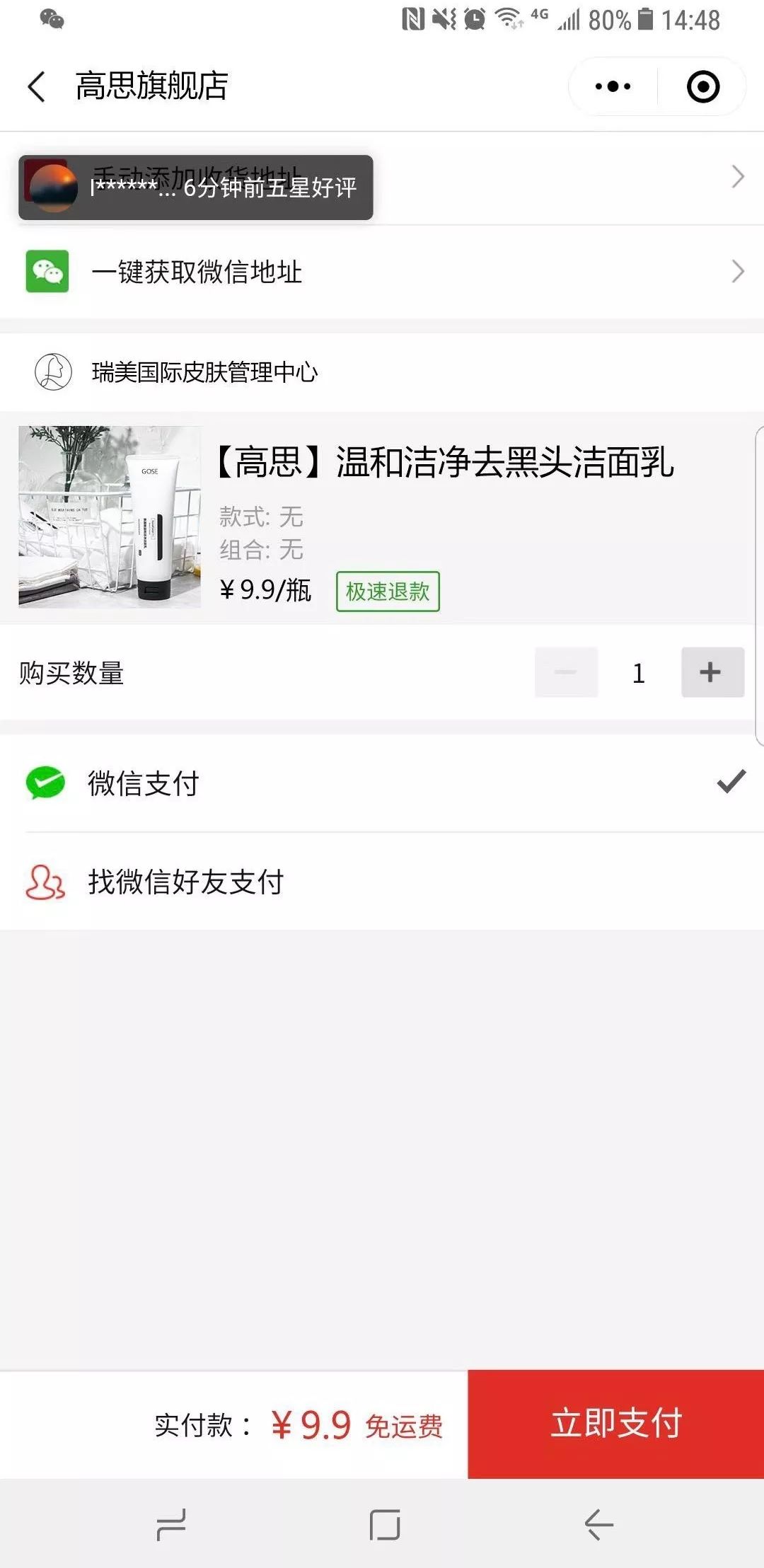Screen dimensions: 764x1568
Task: Tap the WeChat icon beside 一键获取微信地址
Action: (46, 272)
